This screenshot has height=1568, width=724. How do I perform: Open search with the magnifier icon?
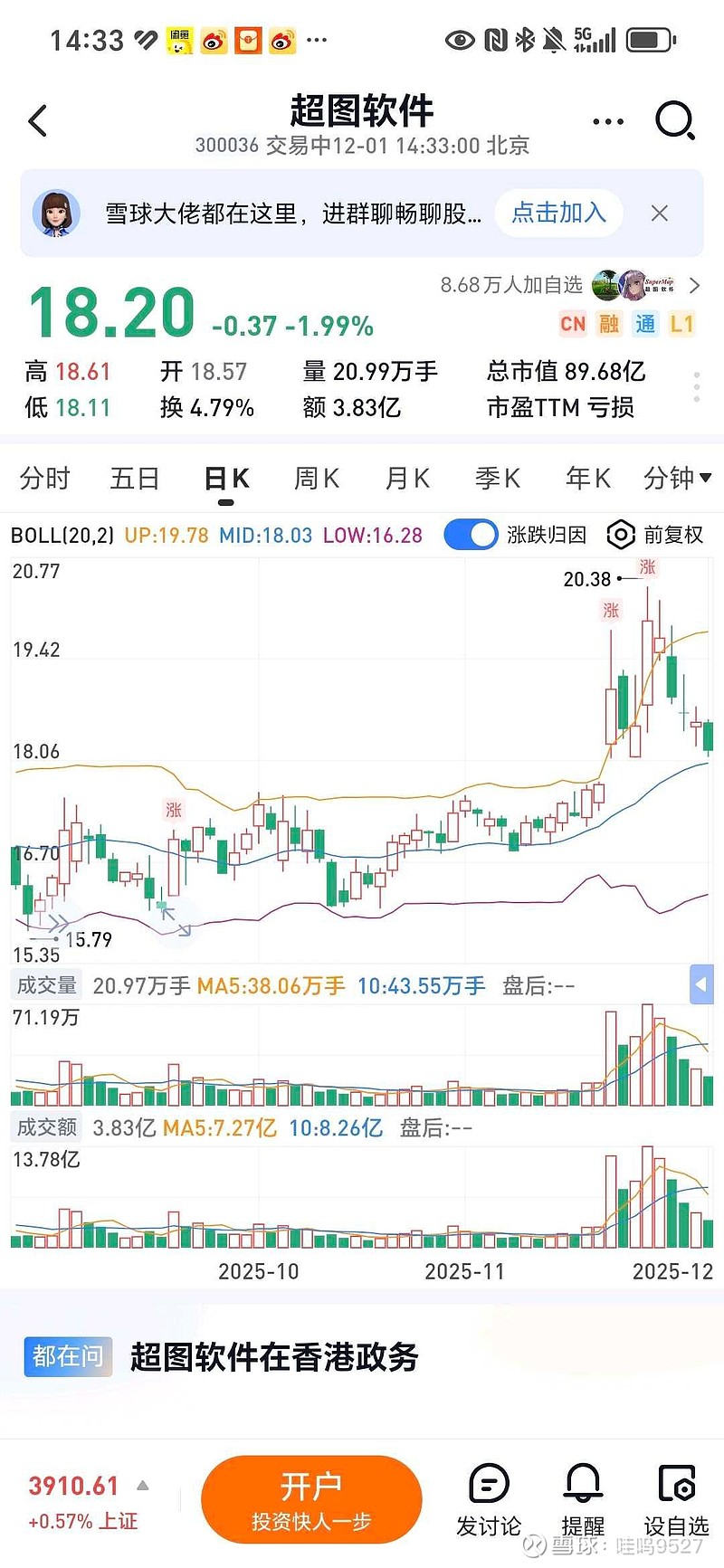pos(674,120)
